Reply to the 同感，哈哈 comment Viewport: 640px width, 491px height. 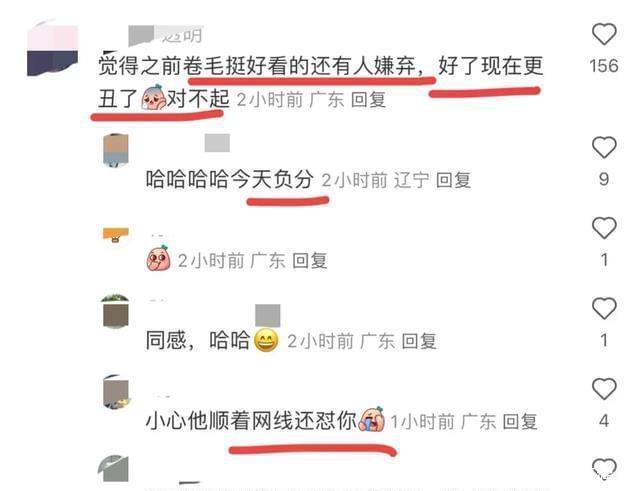(x=419, y=342)
